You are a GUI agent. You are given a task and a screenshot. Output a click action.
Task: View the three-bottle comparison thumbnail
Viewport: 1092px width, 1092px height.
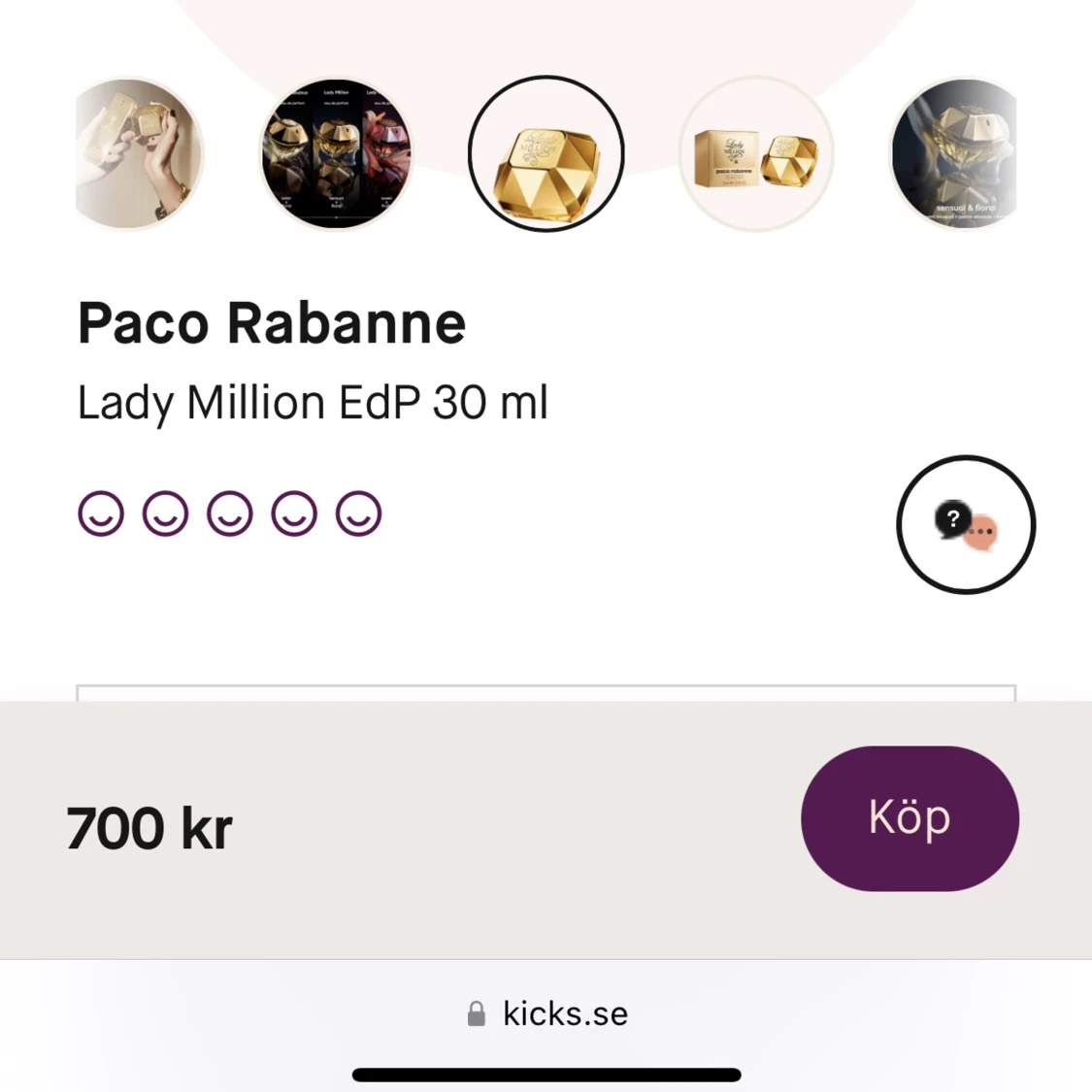pos(336,154)
